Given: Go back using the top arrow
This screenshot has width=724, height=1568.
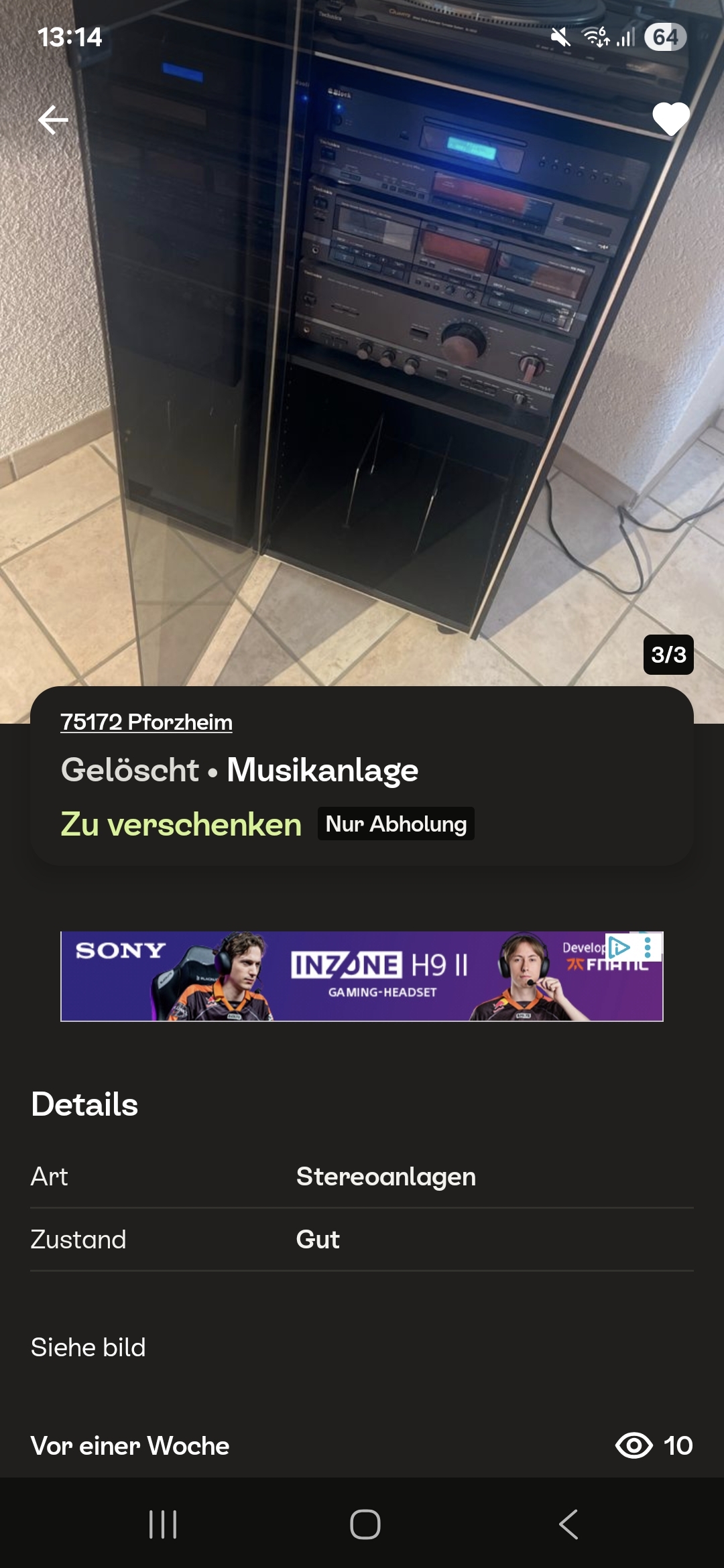Looking at the screenshot, I should pyautogui.click(x=53, y=120).
